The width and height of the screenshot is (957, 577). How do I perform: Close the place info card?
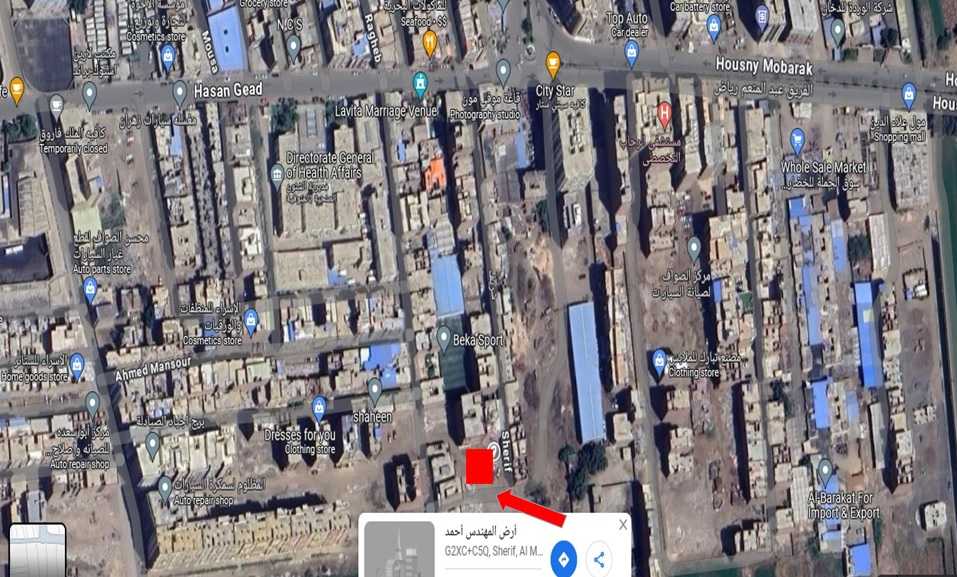623,525
